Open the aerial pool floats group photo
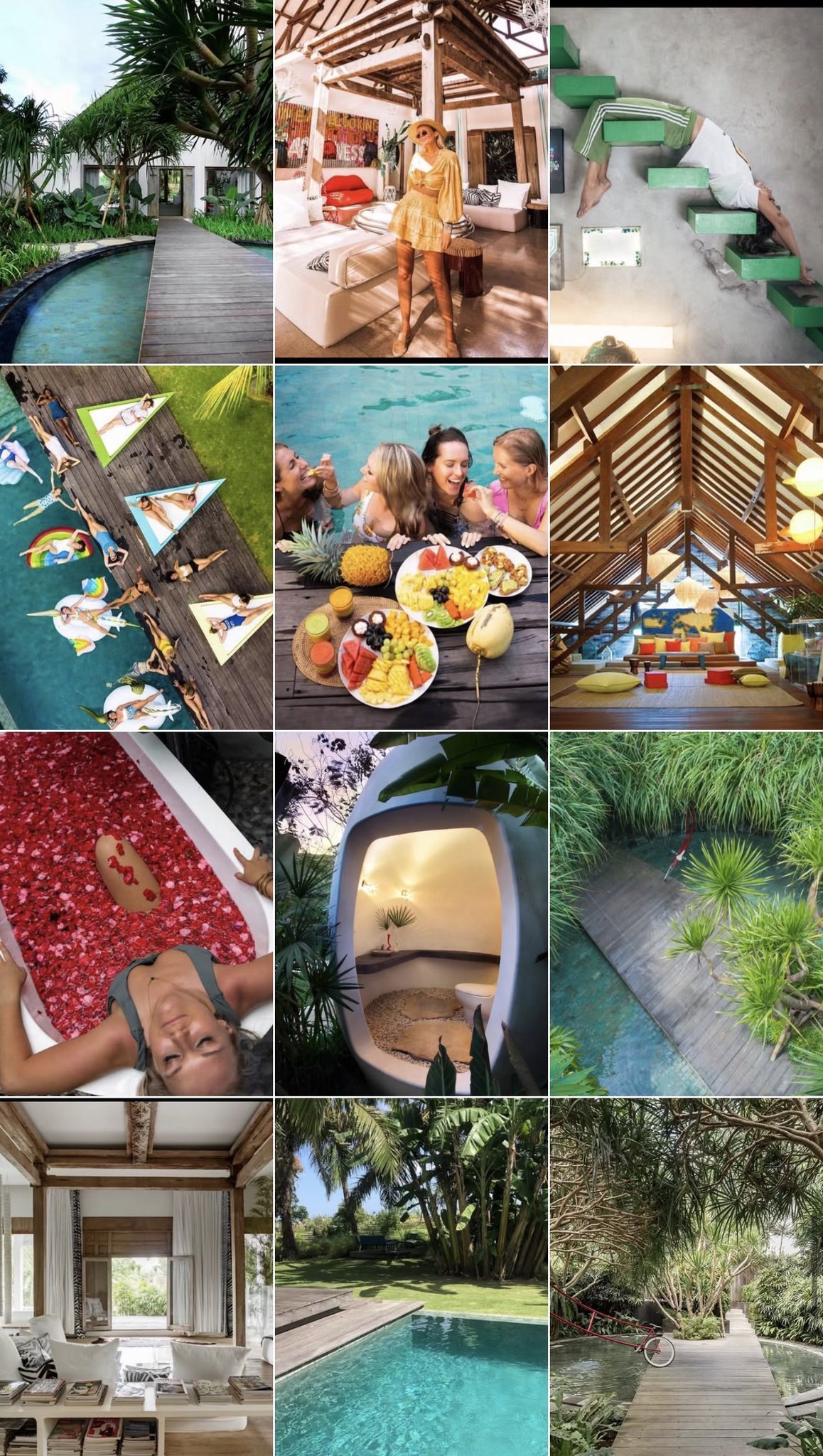The height and width of the screenshot is (1456, 823). click(x=136, y=547)
